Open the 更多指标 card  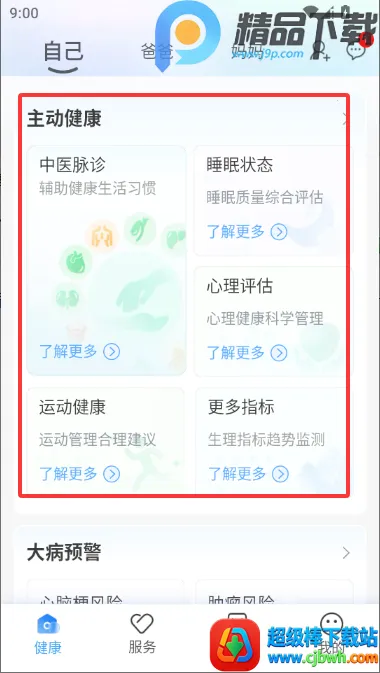pos(272,441)
